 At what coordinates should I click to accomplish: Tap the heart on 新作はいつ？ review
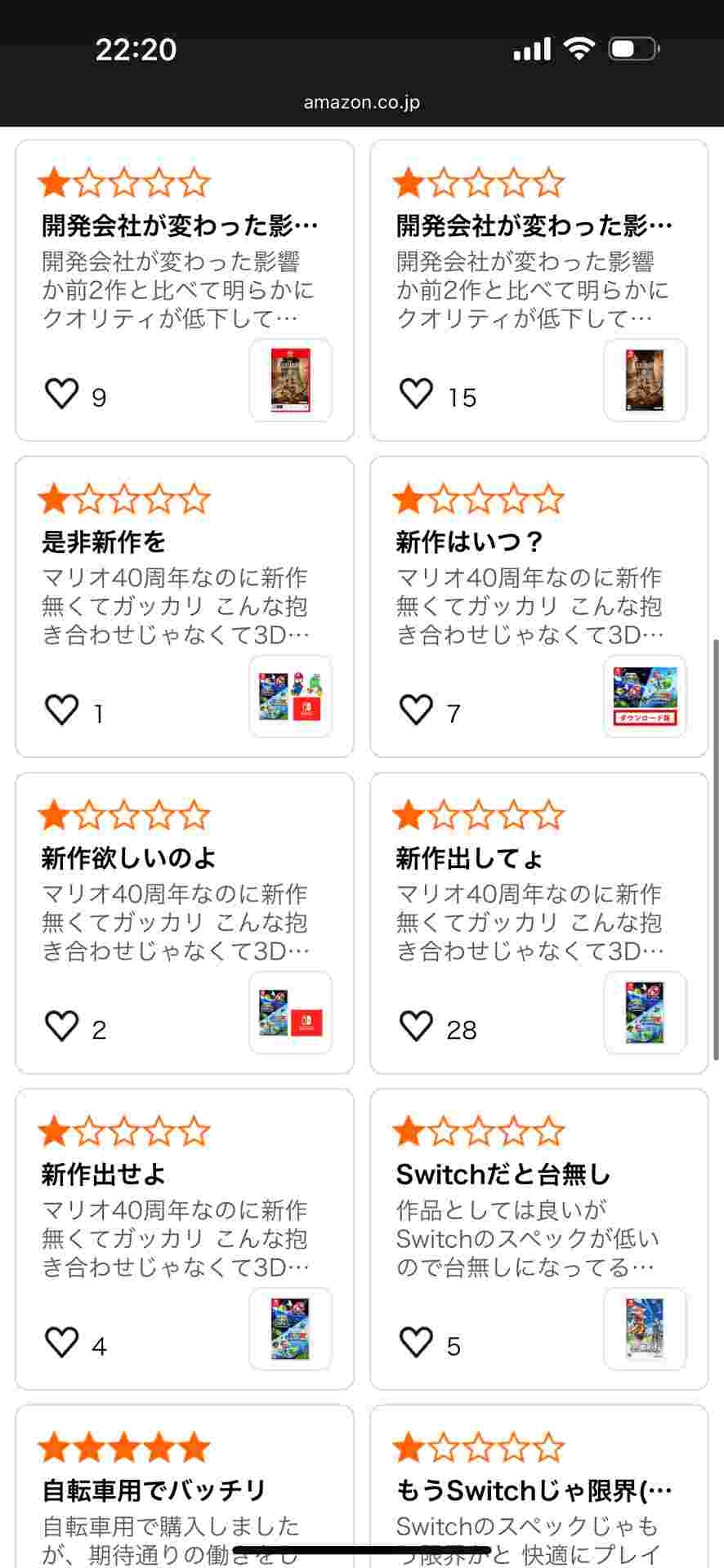[x=416, y=710]
